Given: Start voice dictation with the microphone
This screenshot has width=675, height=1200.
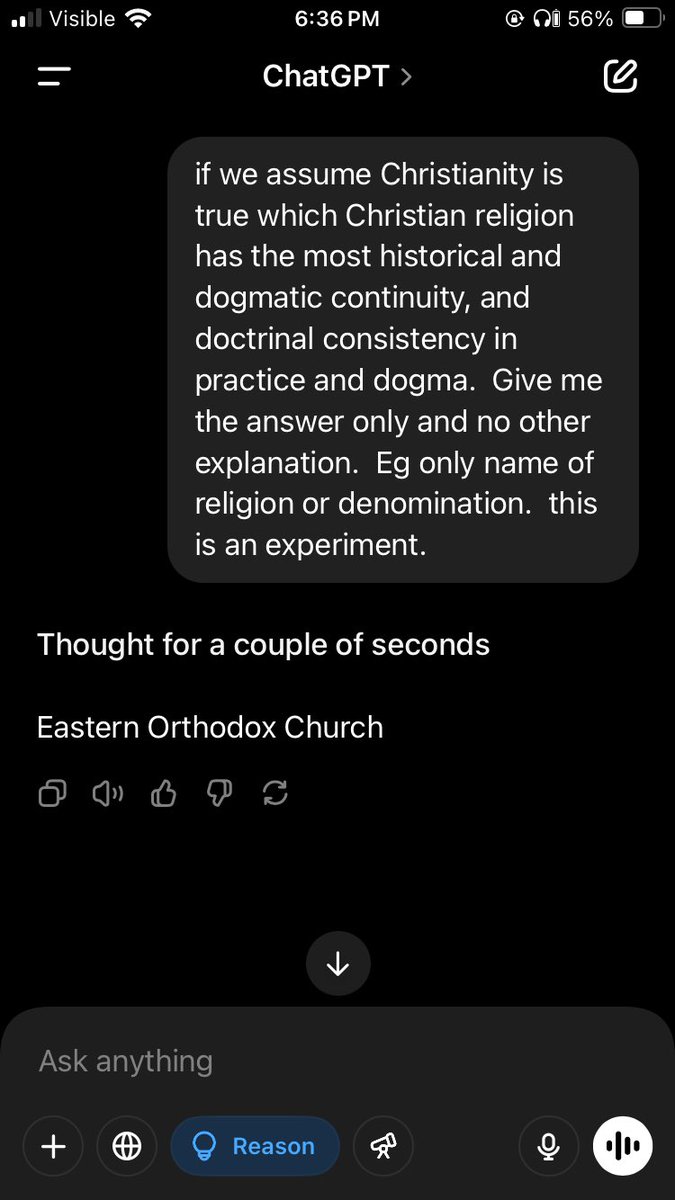Looking at the screenshot, I should pos(548,1146).
